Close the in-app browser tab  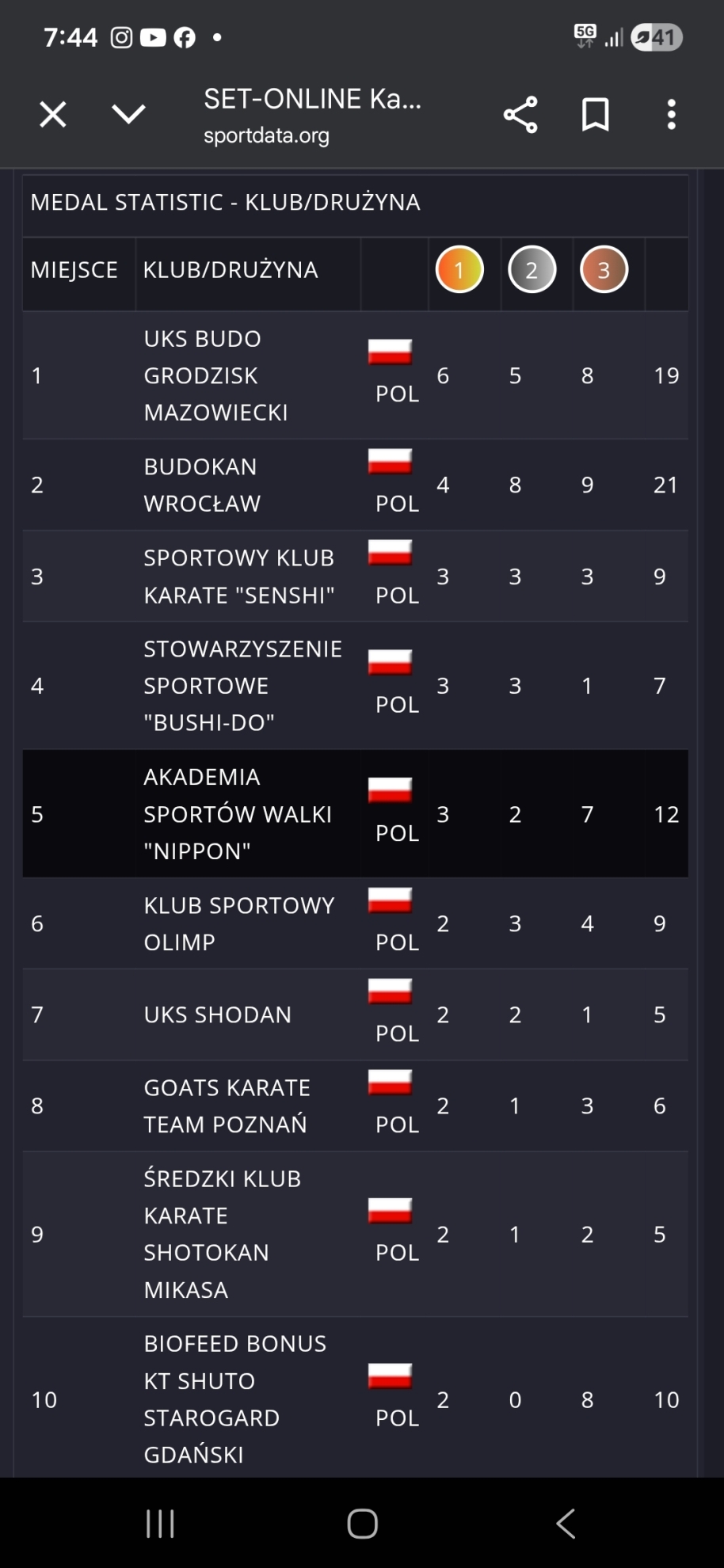(53, 115)
